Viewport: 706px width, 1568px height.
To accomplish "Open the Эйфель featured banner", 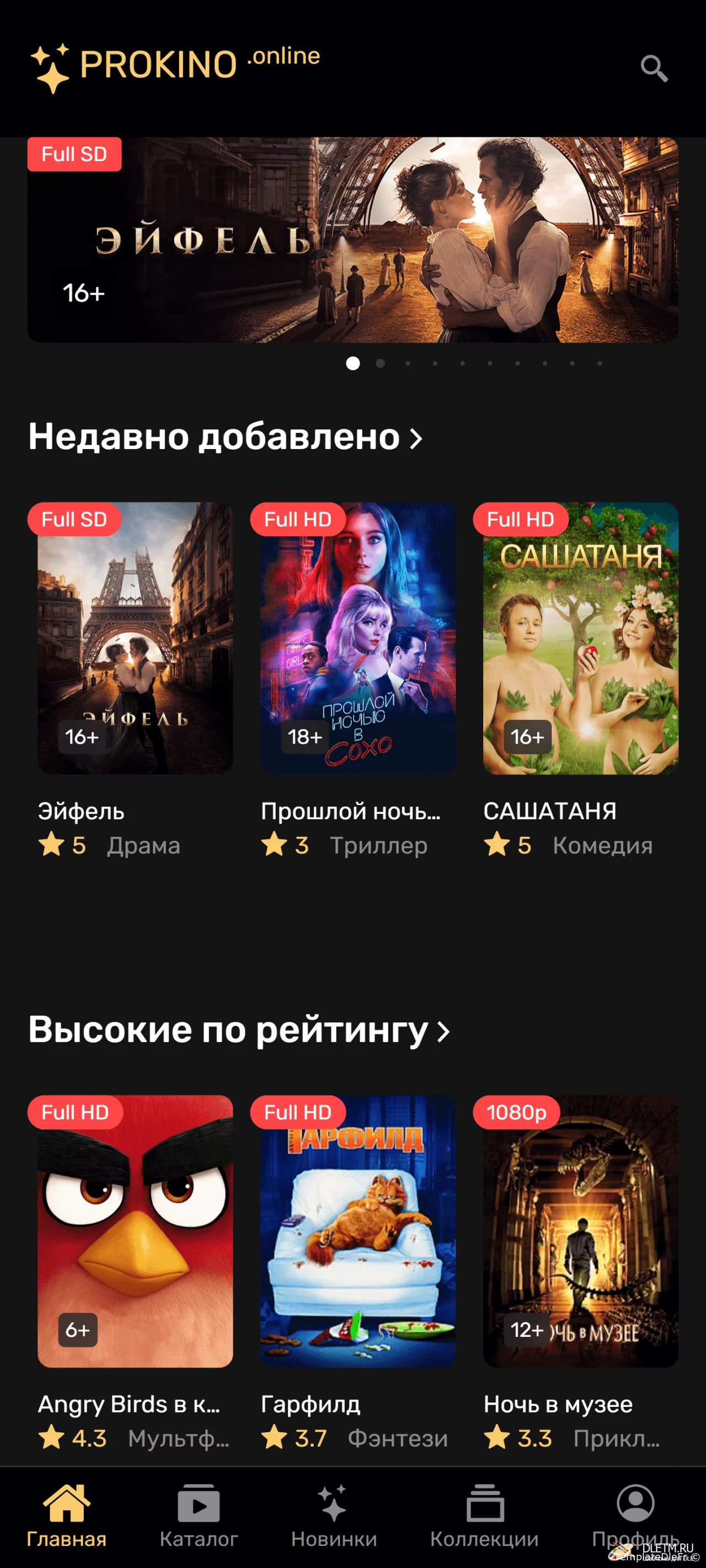I will [353, 240].
